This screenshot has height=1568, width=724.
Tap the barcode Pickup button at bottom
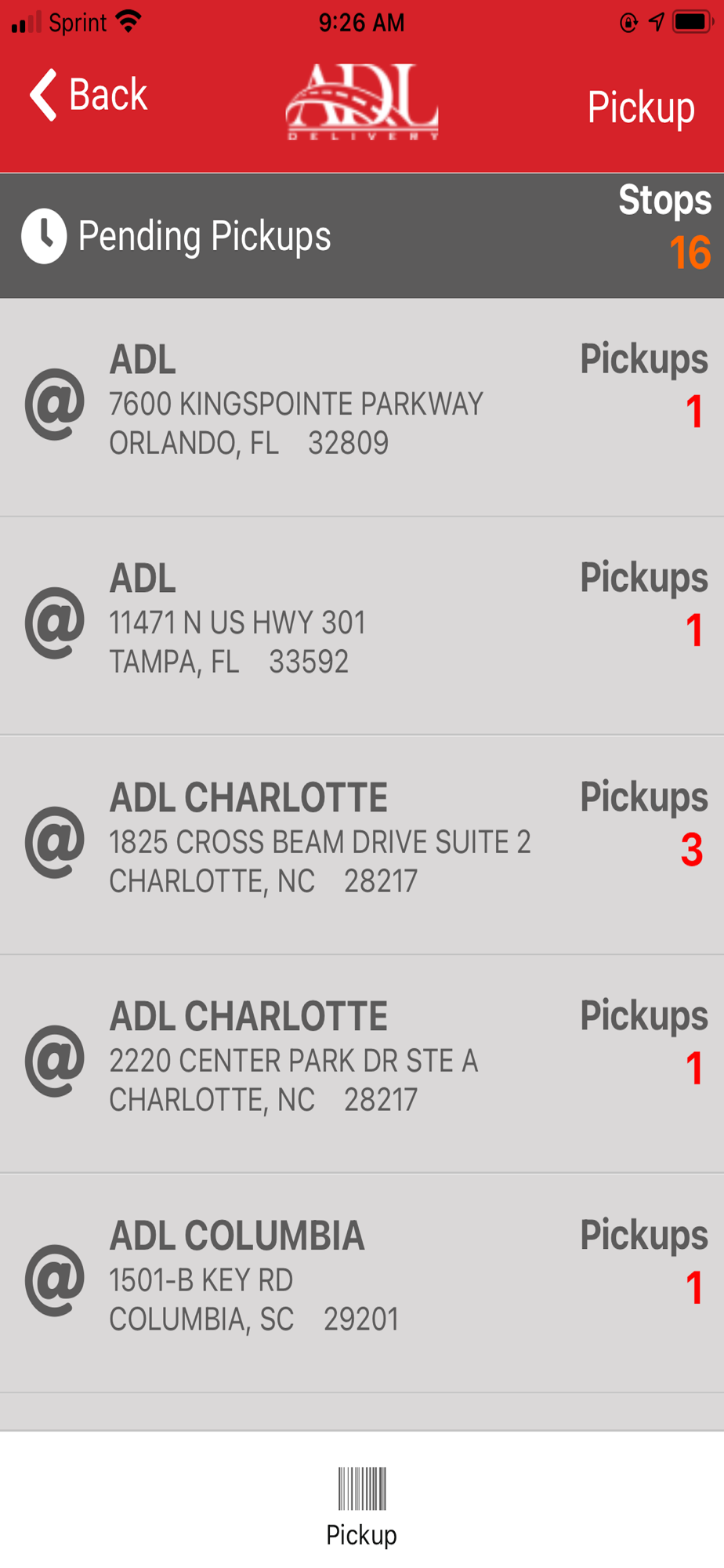(x=361, y=1505)
